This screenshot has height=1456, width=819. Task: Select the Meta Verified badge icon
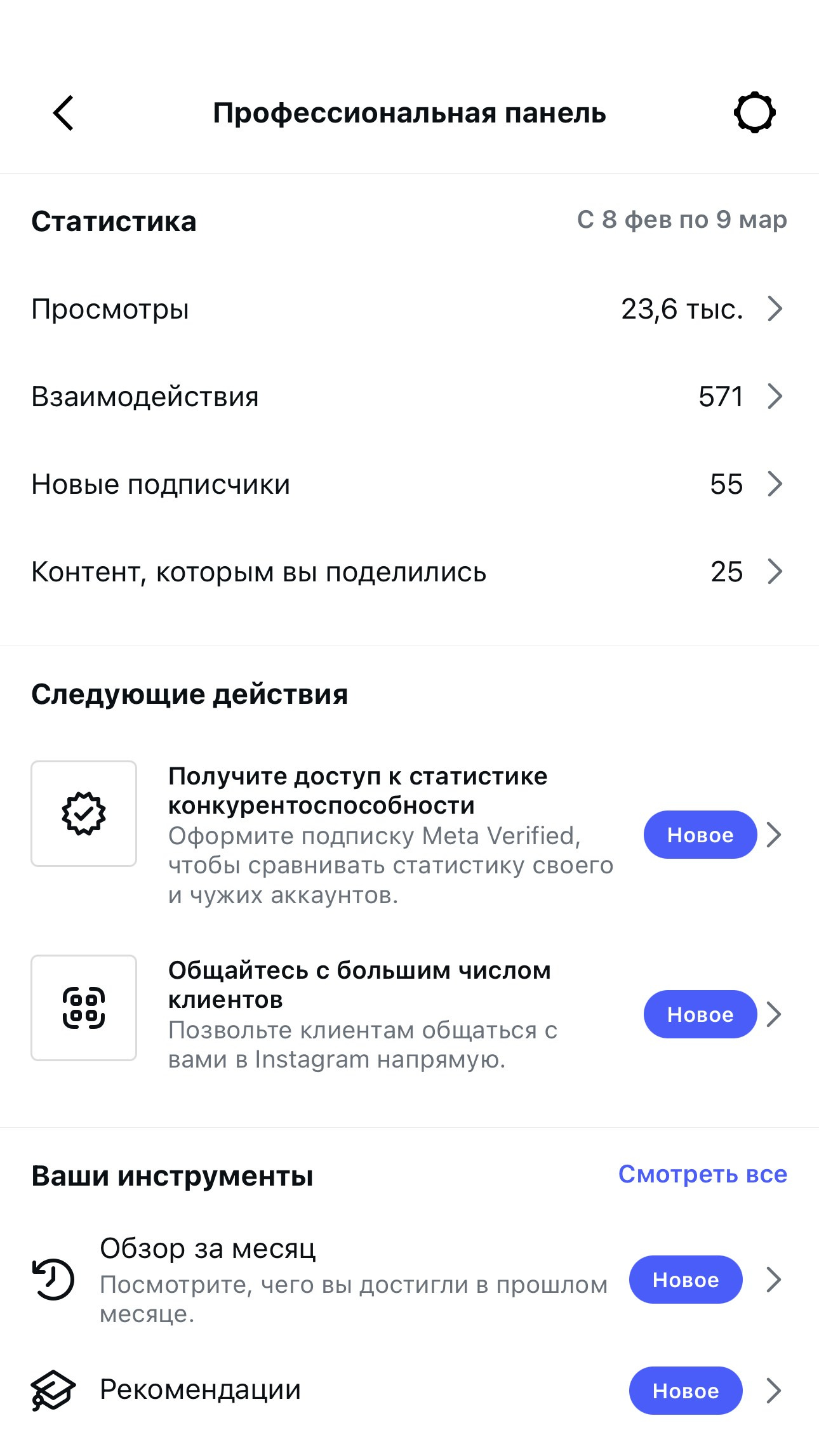(x=83, y=814)
